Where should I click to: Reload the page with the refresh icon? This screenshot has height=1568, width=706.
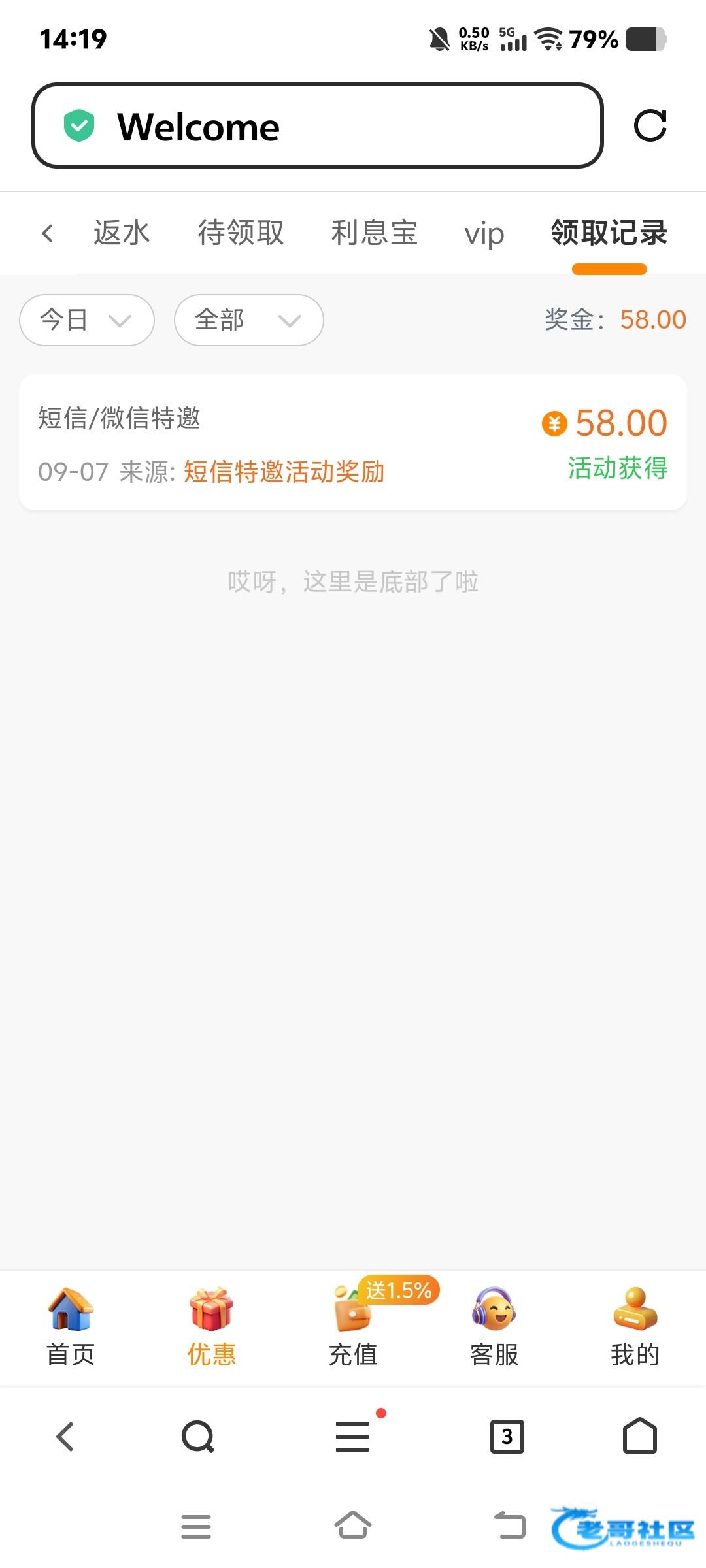coord(650,125)
